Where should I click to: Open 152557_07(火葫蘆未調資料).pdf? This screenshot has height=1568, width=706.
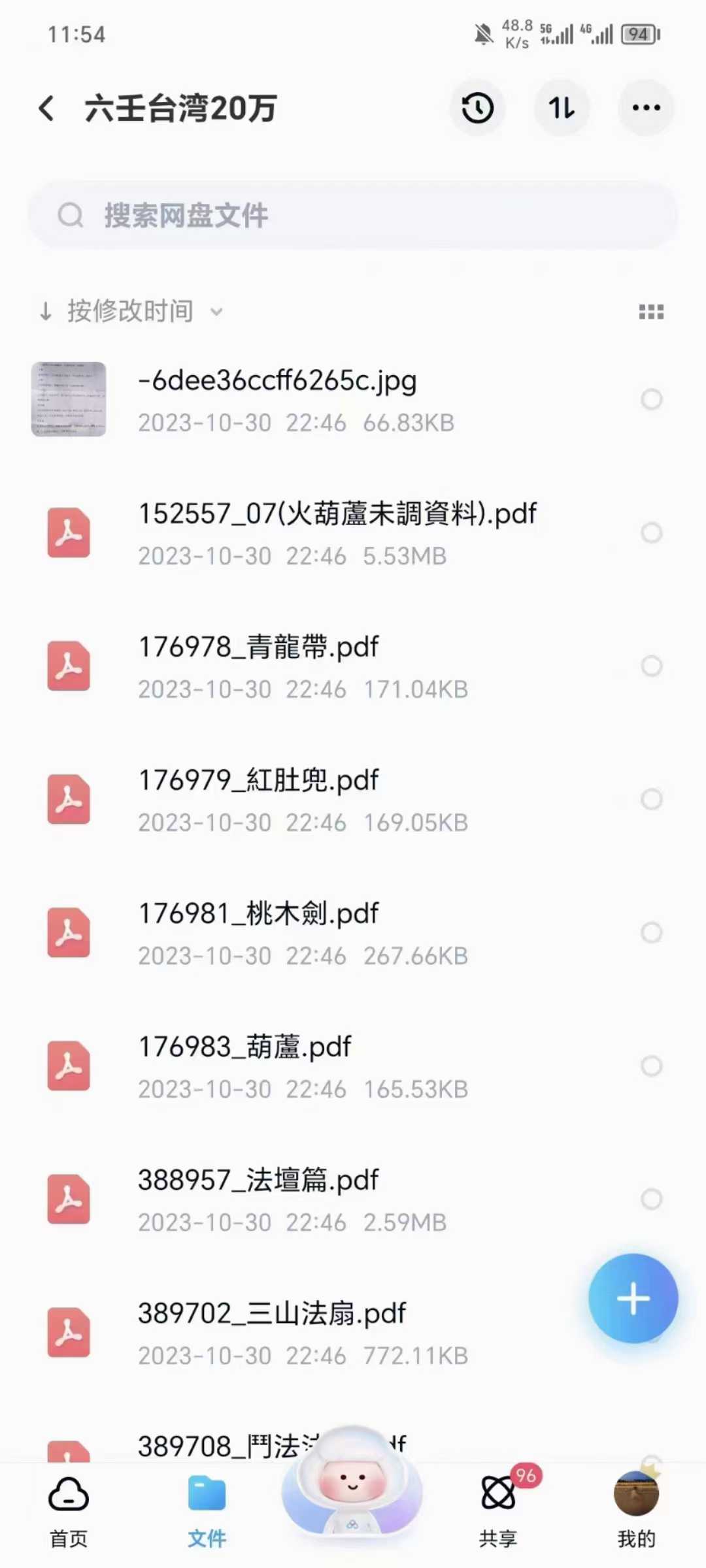point(353,532)
